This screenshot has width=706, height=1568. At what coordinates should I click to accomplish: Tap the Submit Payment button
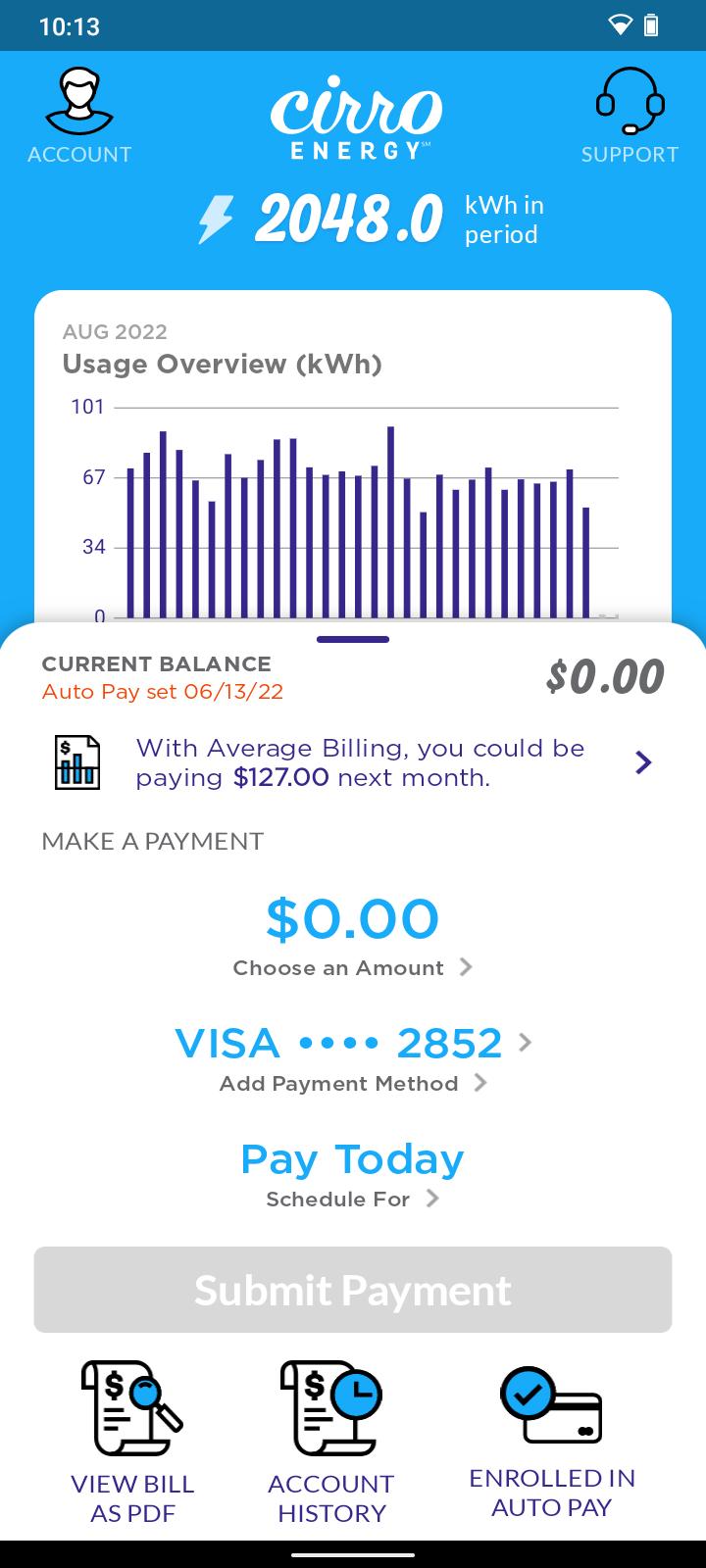pyautogui.click(x=353, y=1290)
